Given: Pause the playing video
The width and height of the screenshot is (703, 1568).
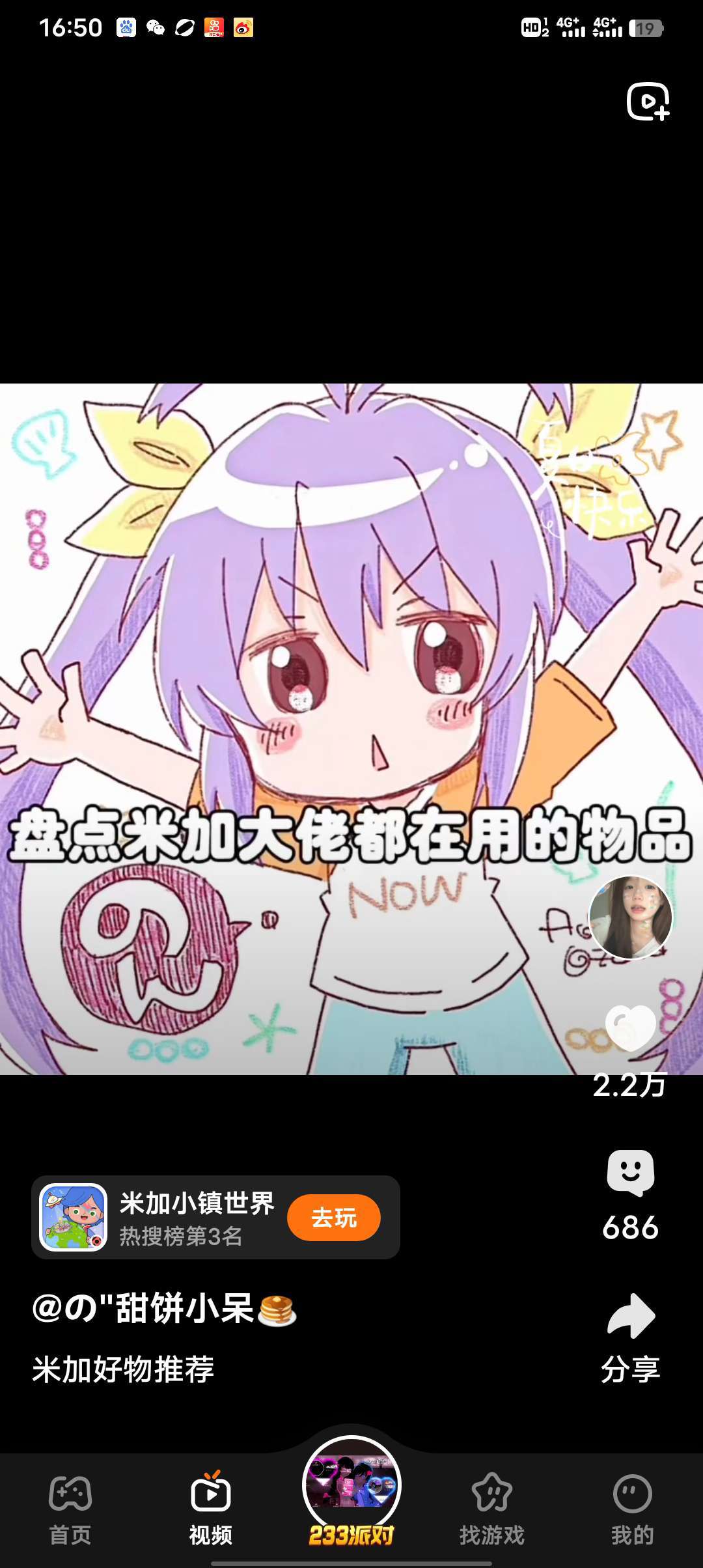Looking at the screenshot, I should [351, 651].
